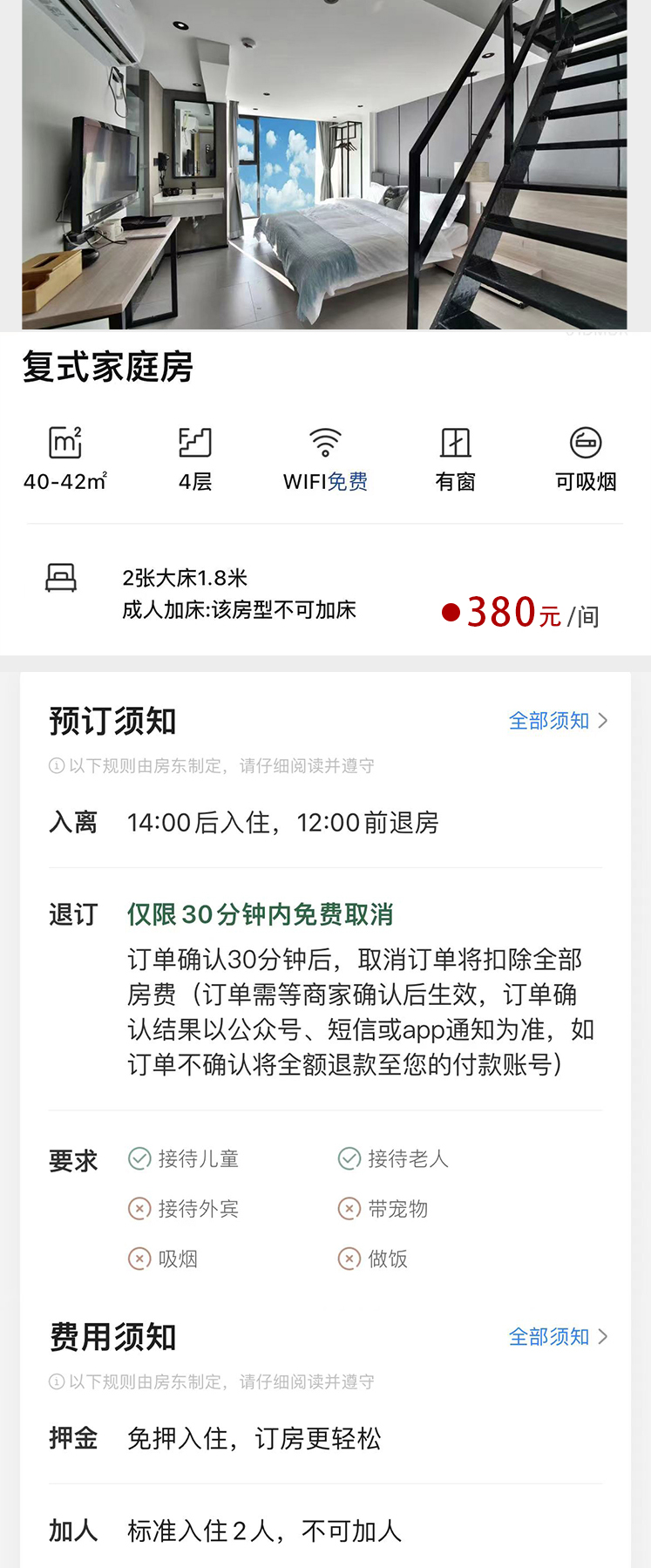View the 复式家庭房 room photo

[324, 164]
